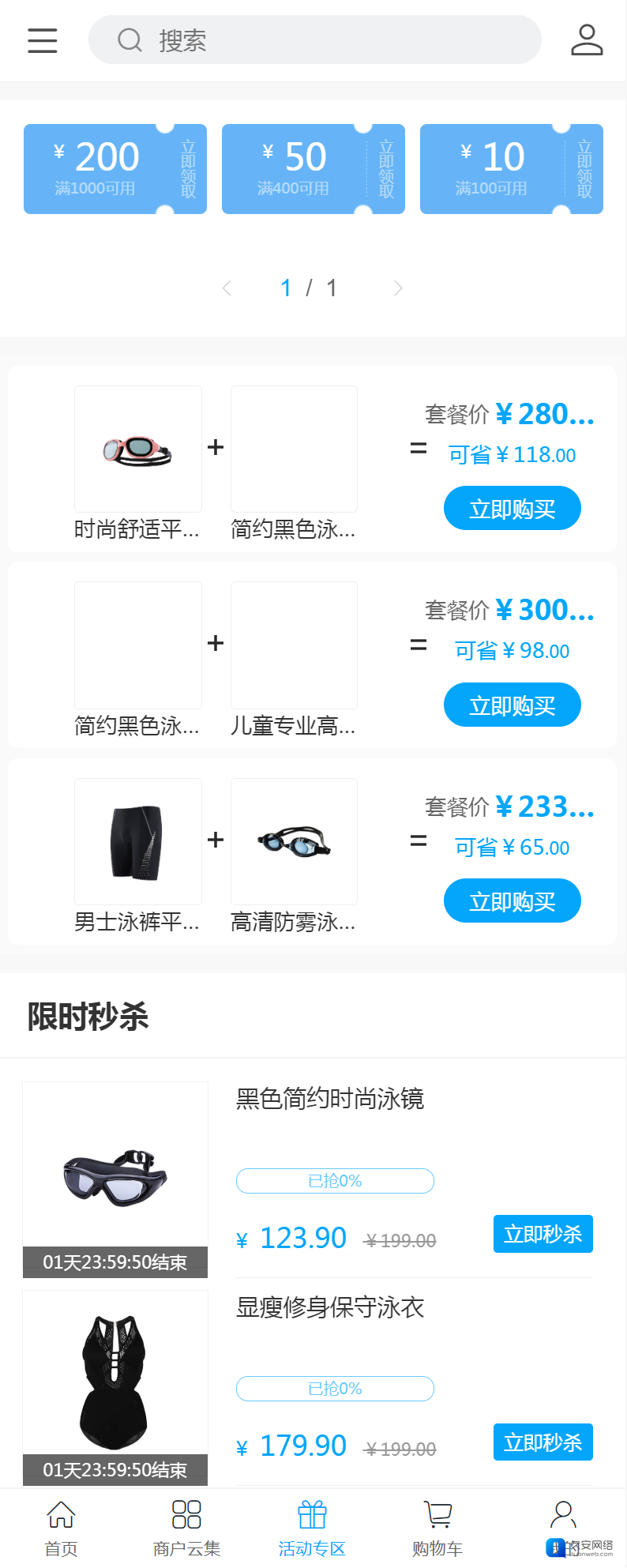Open the hamburger menu
The image size is (627, 1568).
[43, 40]
